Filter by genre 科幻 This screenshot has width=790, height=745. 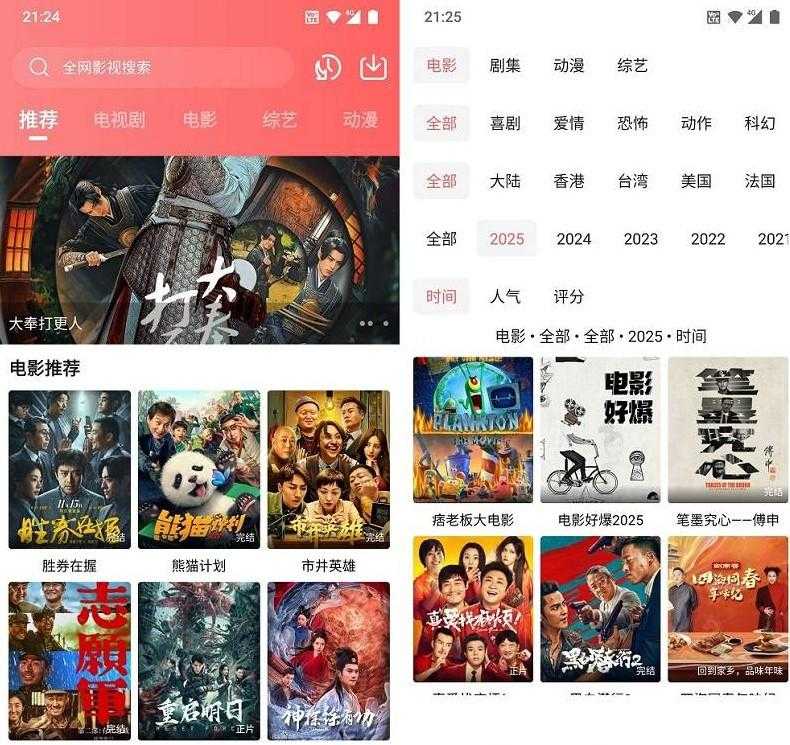(760, 123)
